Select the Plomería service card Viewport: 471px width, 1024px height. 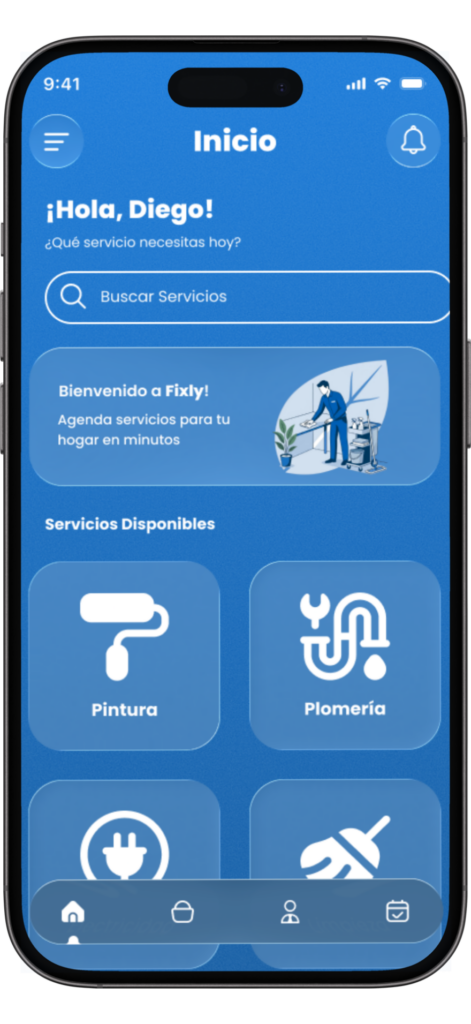[345, 655]
